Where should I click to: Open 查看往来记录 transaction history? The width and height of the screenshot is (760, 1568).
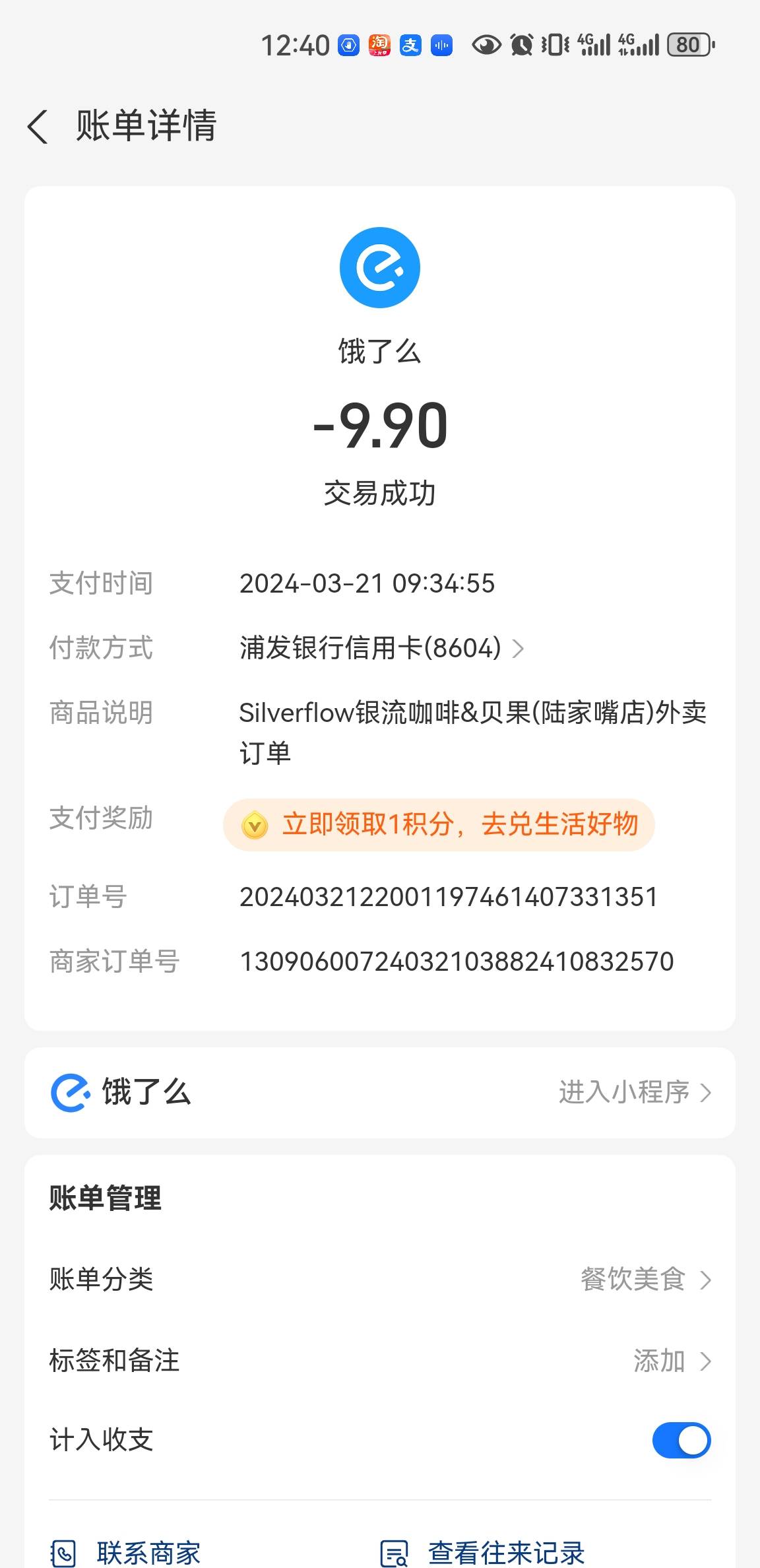pos(482,1553)
